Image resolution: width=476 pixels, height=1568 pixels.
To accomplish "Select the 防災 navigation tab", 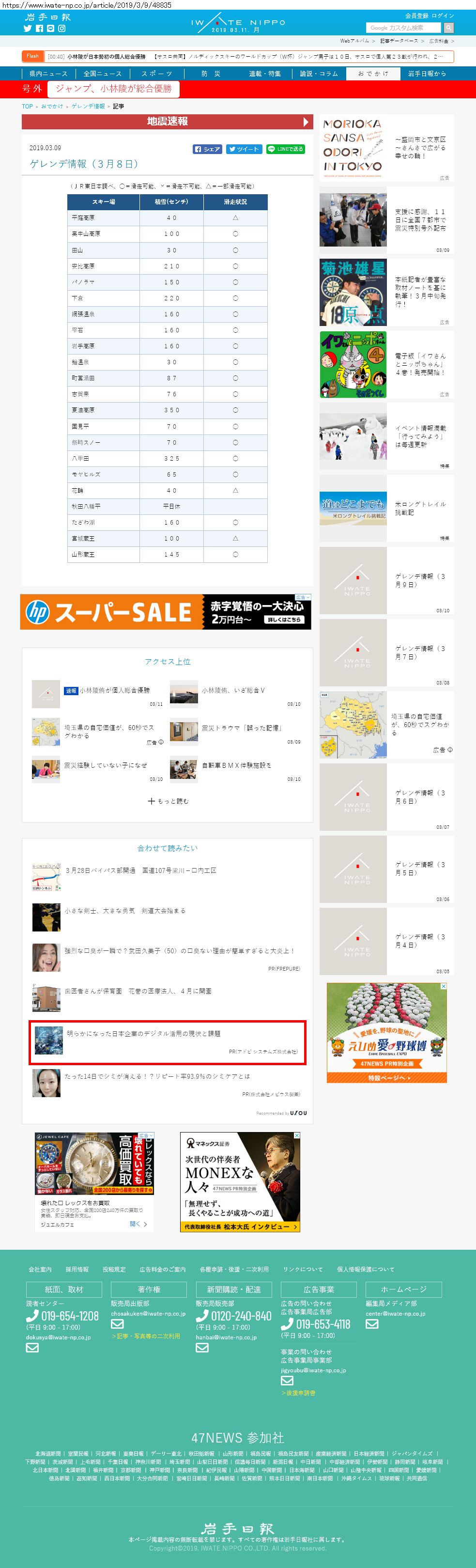I will click(x=211, y=74).
